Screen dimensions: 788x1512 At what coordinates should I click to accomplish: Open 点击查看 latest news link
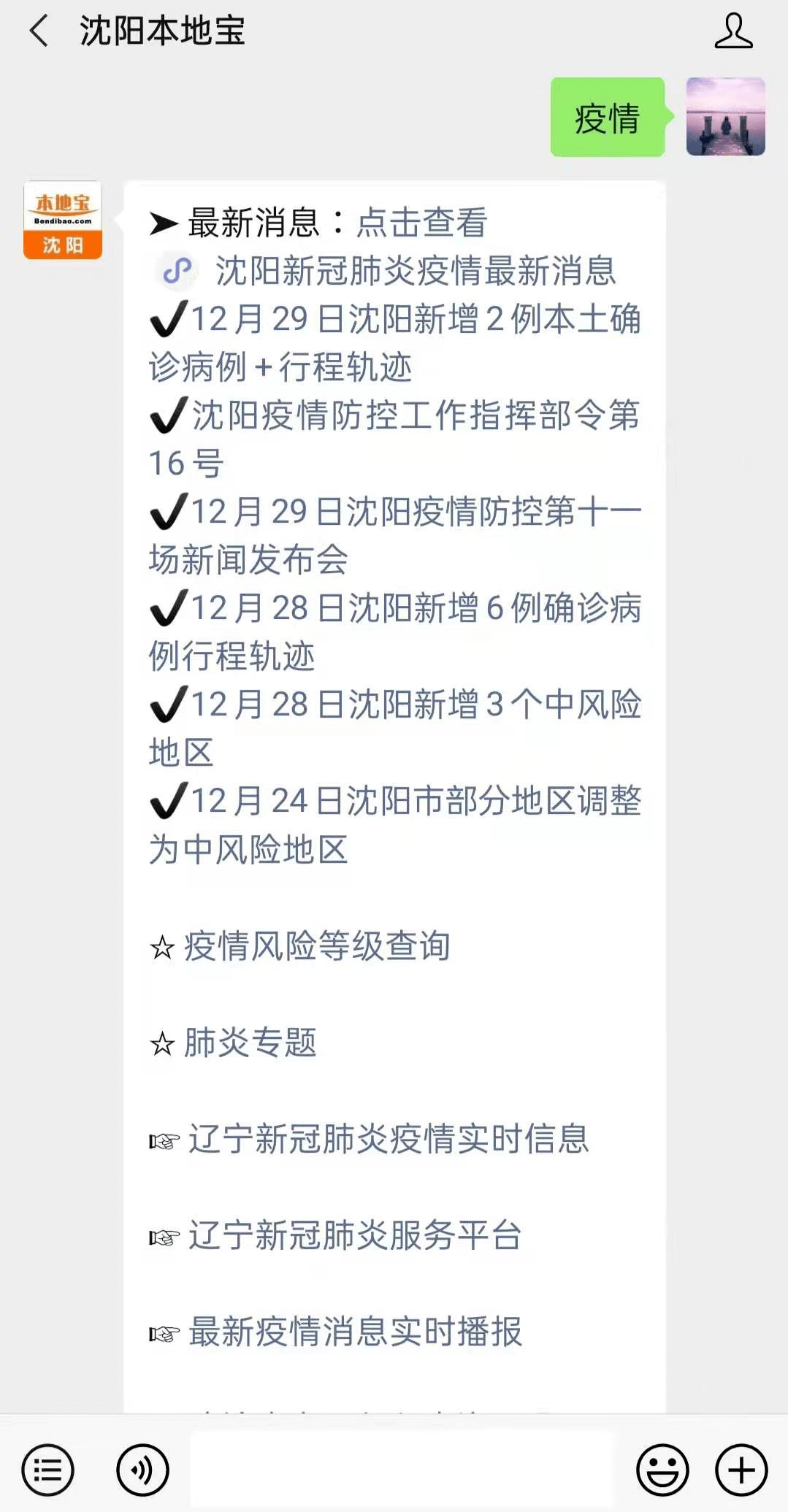421,223
